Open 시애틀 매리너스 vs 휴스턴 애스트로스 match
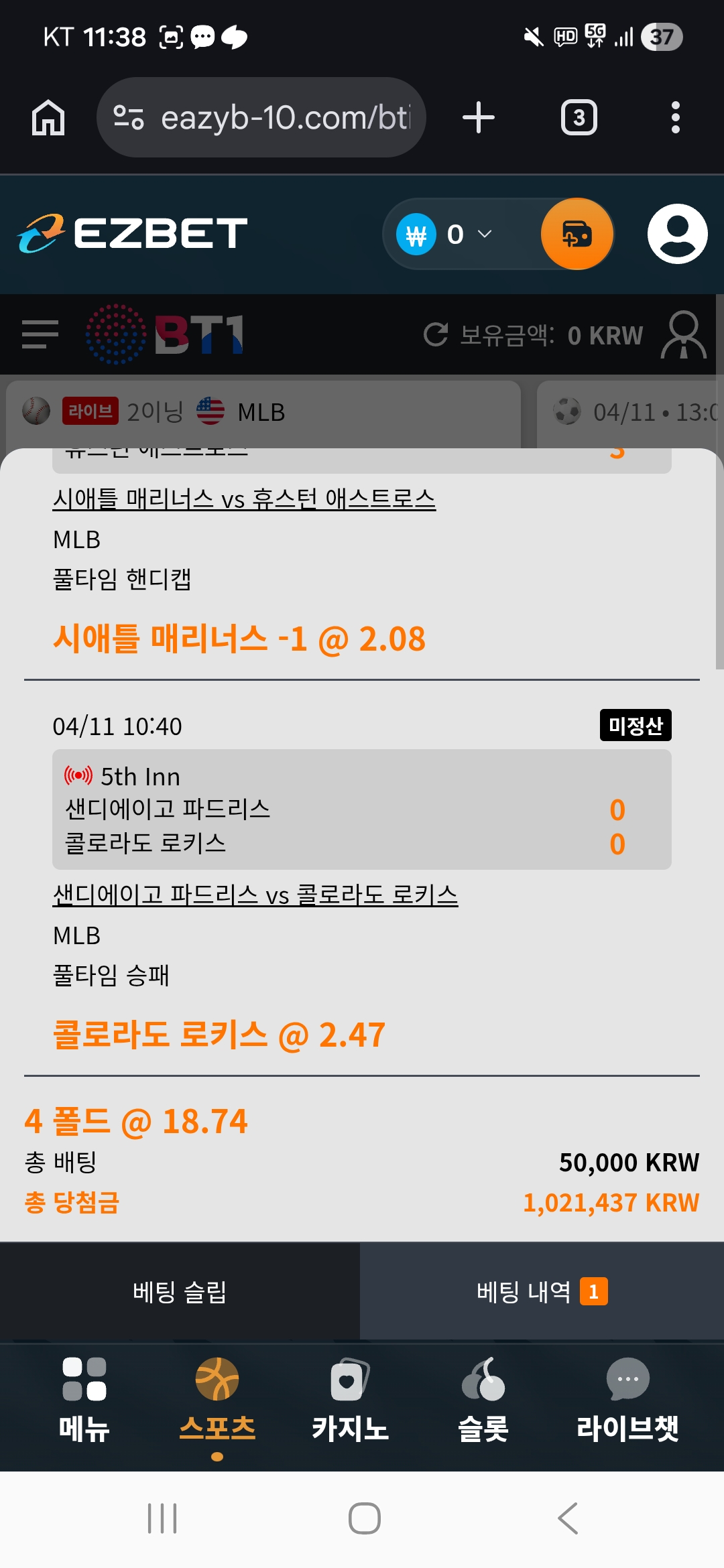 tap(244, 499)
